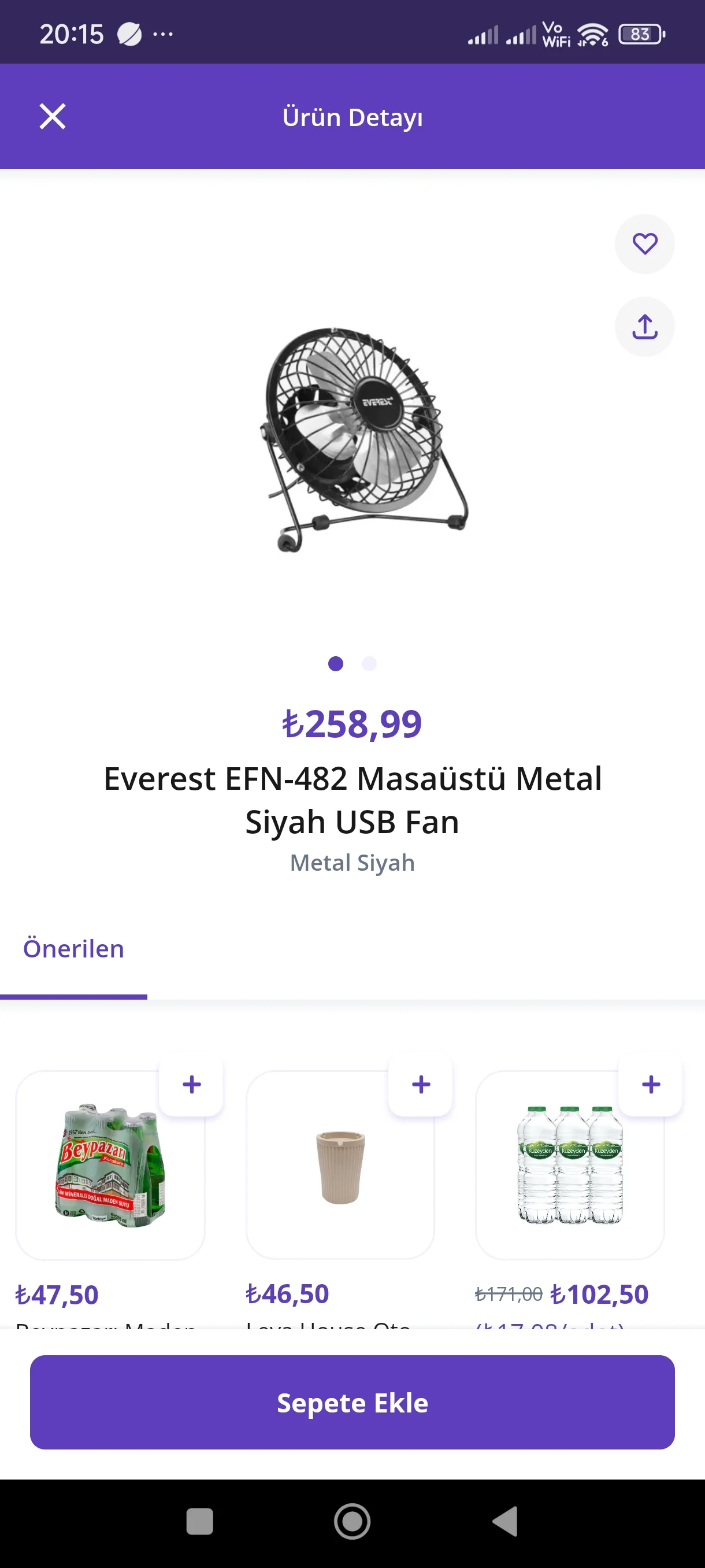Go back using the system back button
Image resolution: width=705 pixels, height=1568 pixels.
(x=505, y=1522)
